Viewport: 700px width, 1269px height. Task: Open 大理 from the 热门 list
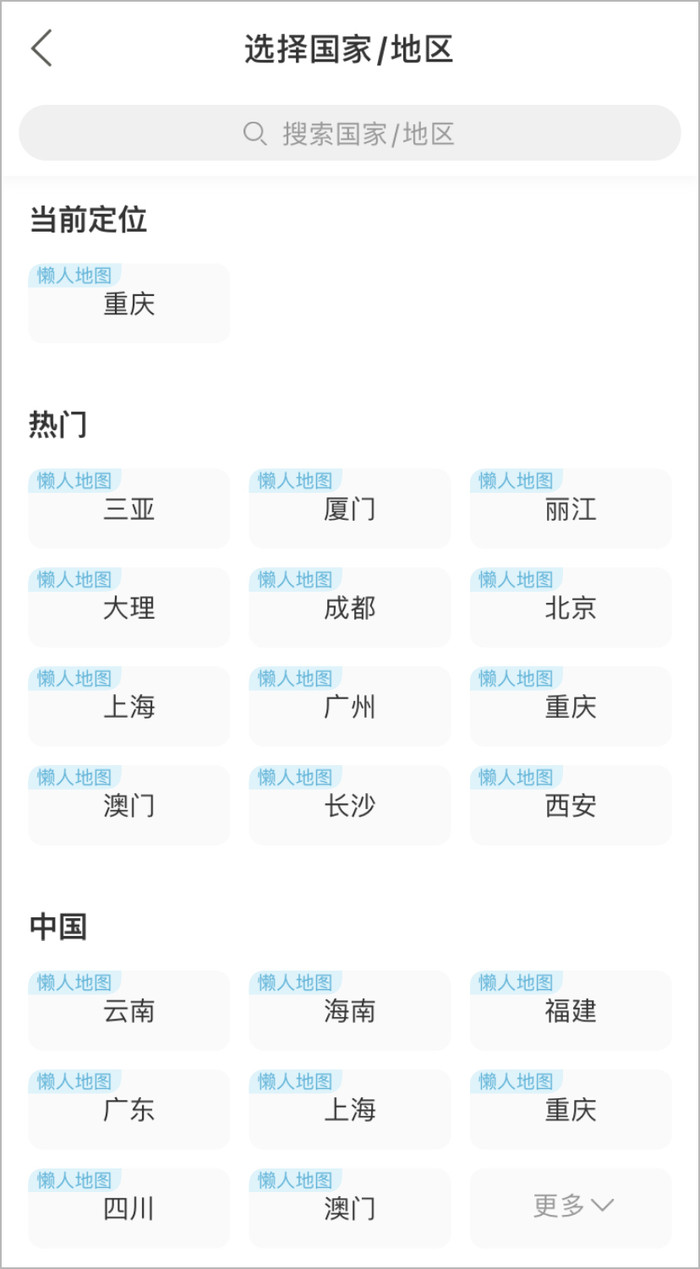coord(129,608)
